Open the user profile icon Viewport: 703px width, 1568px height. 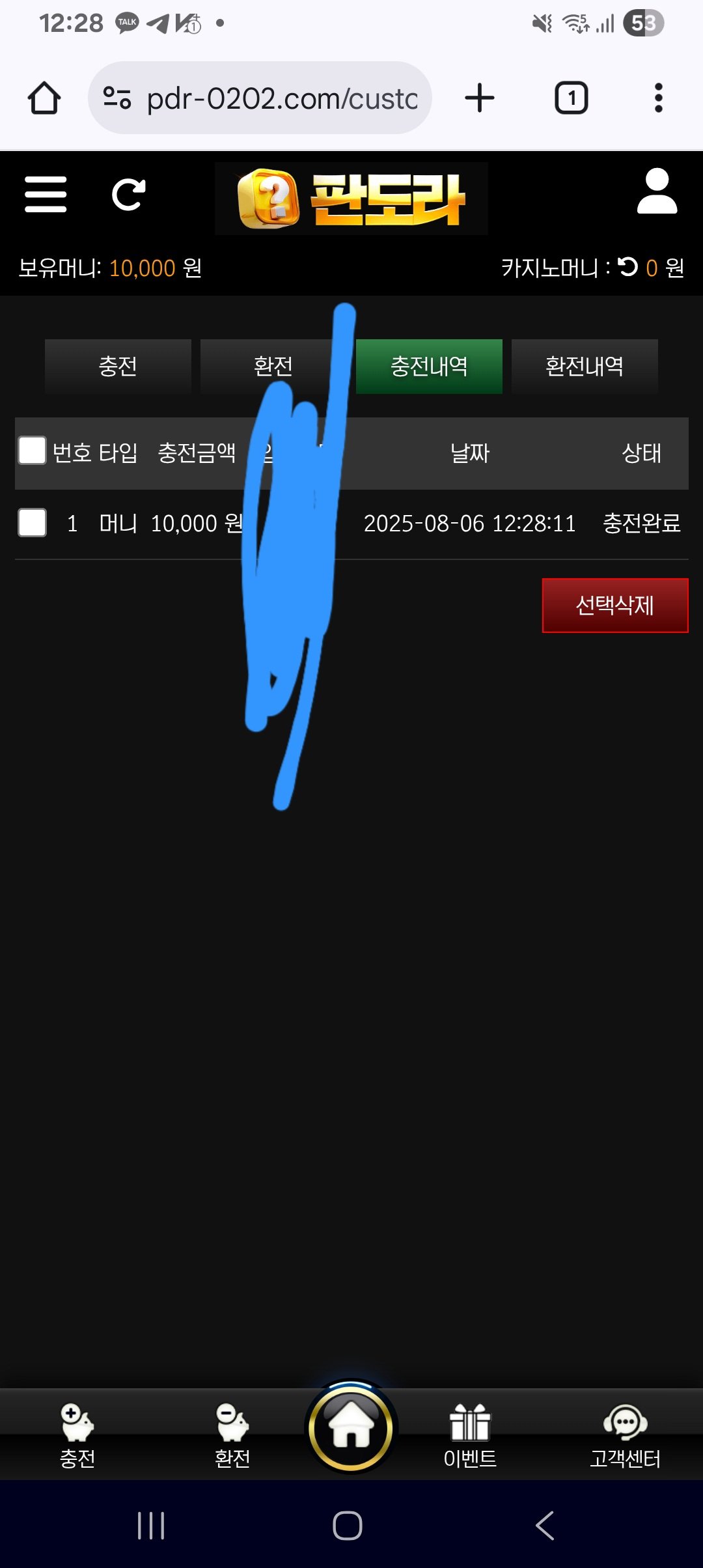click(657, 191)
